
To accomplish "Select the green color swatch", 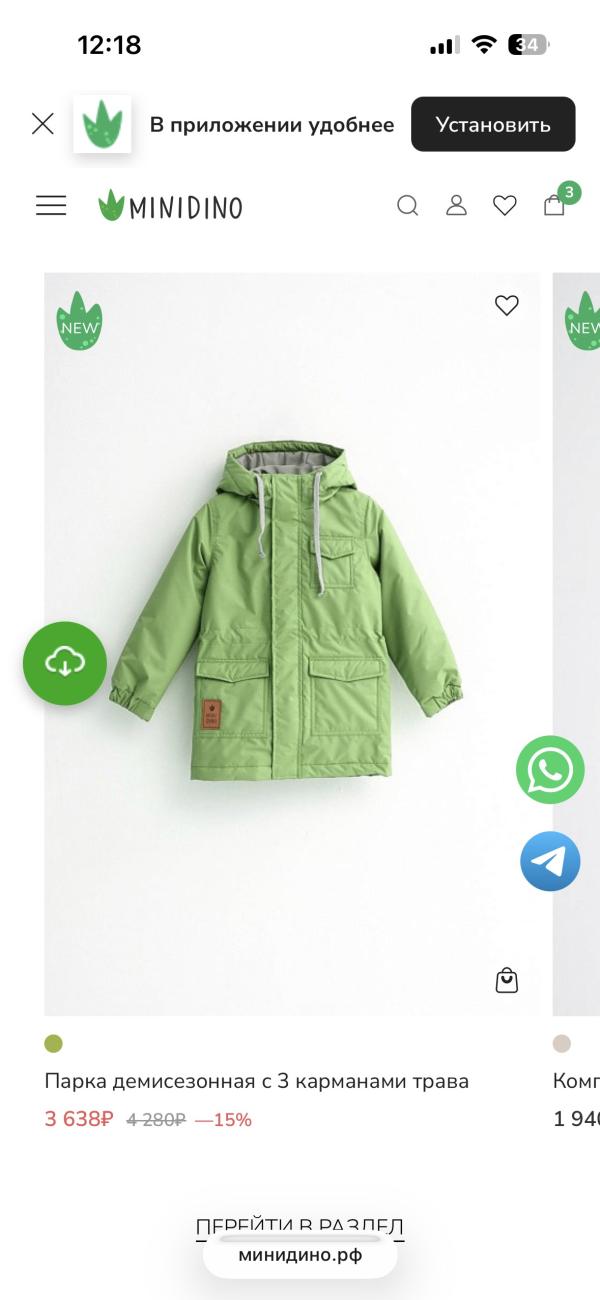I will coord(53,1043).
